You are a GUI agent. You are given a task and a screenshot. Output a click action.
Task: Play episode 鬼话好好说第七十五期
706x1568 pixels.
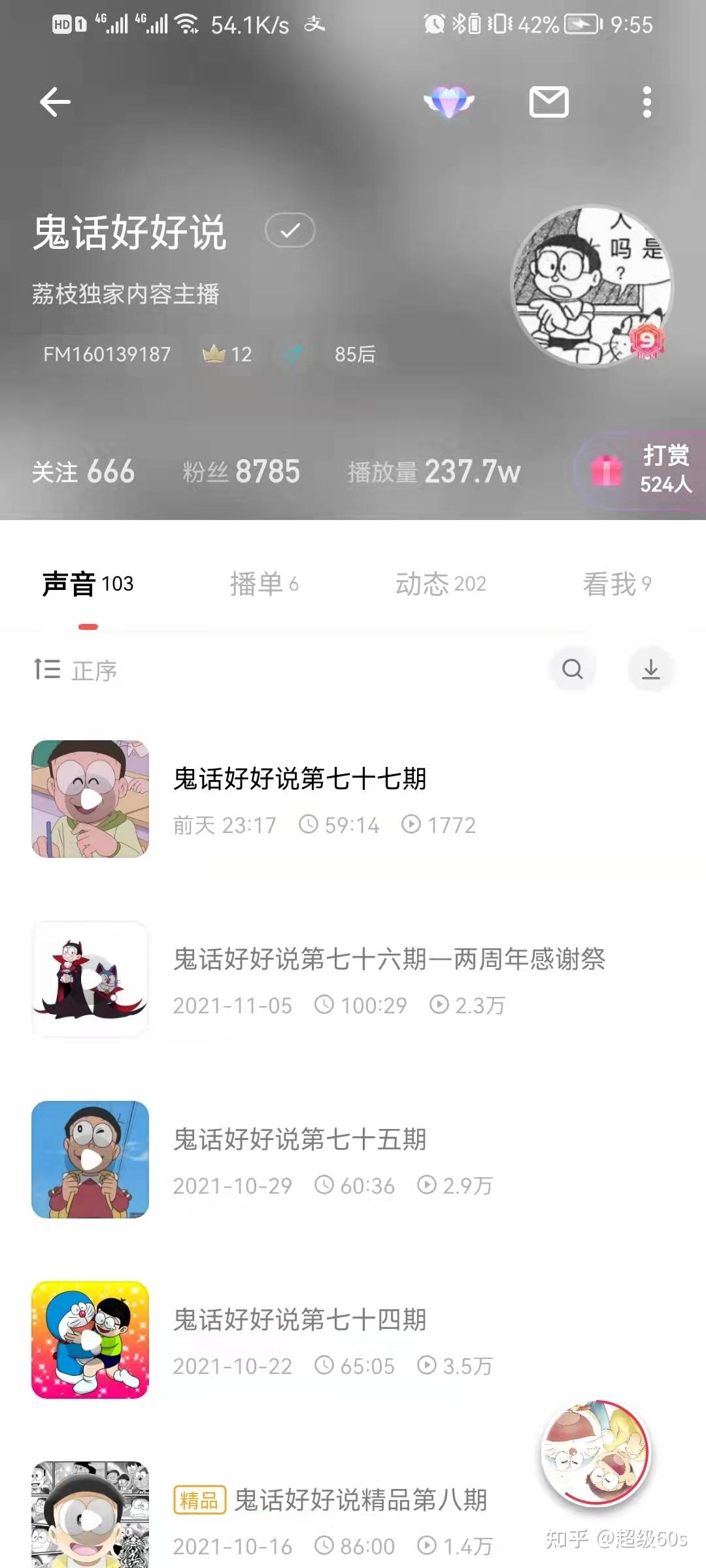tap(90, 1159)
